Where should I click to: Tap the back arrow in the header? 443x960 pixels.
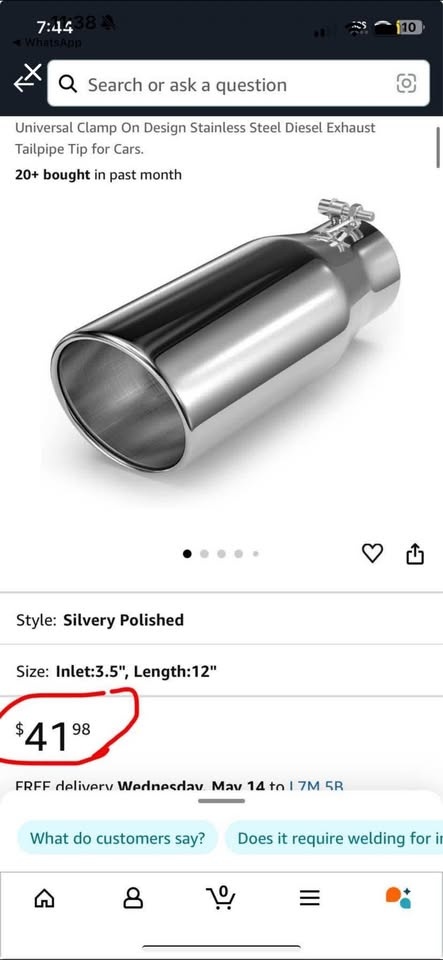point(28,78)
